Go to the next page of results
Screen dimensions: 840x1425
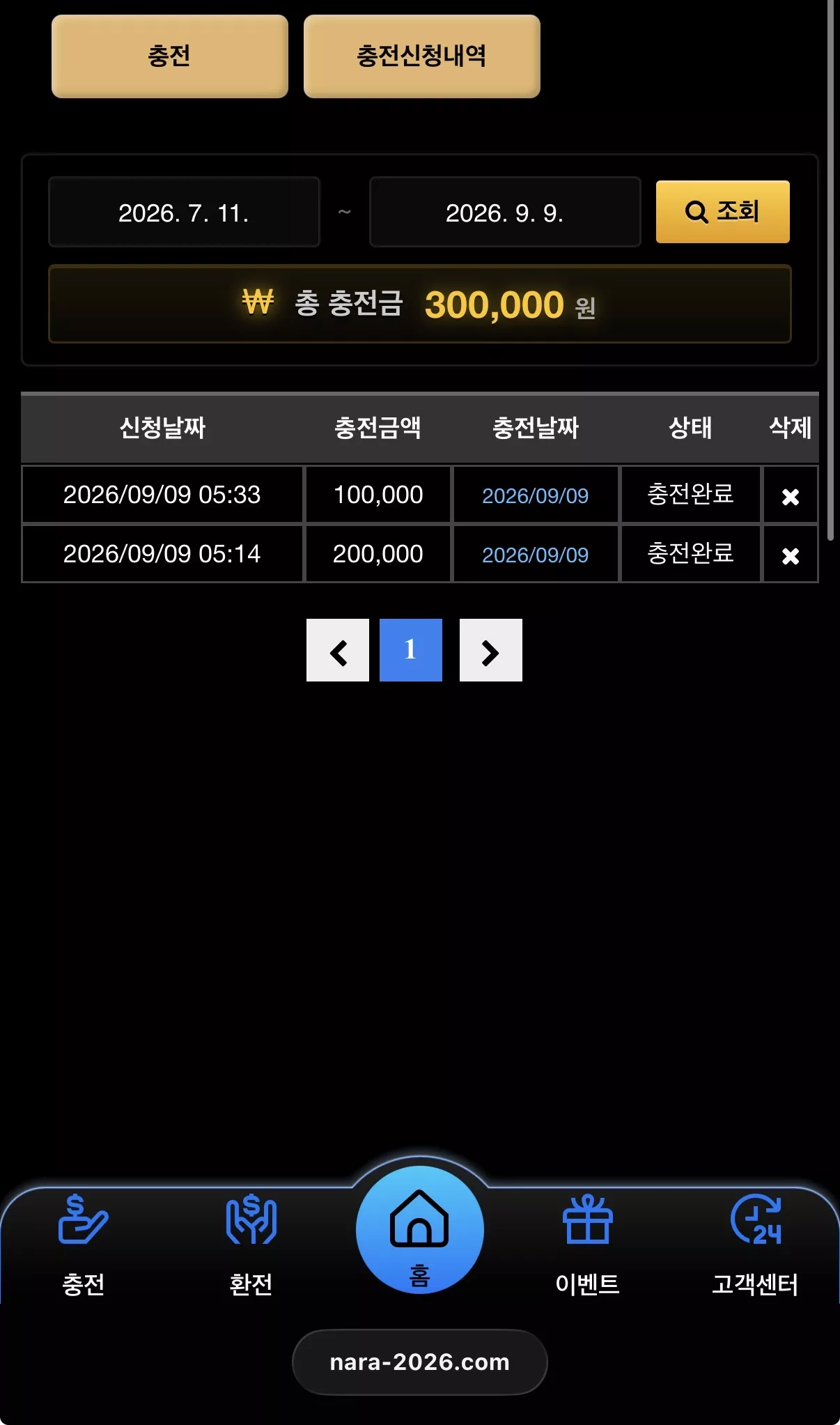[x=491, y=650]
